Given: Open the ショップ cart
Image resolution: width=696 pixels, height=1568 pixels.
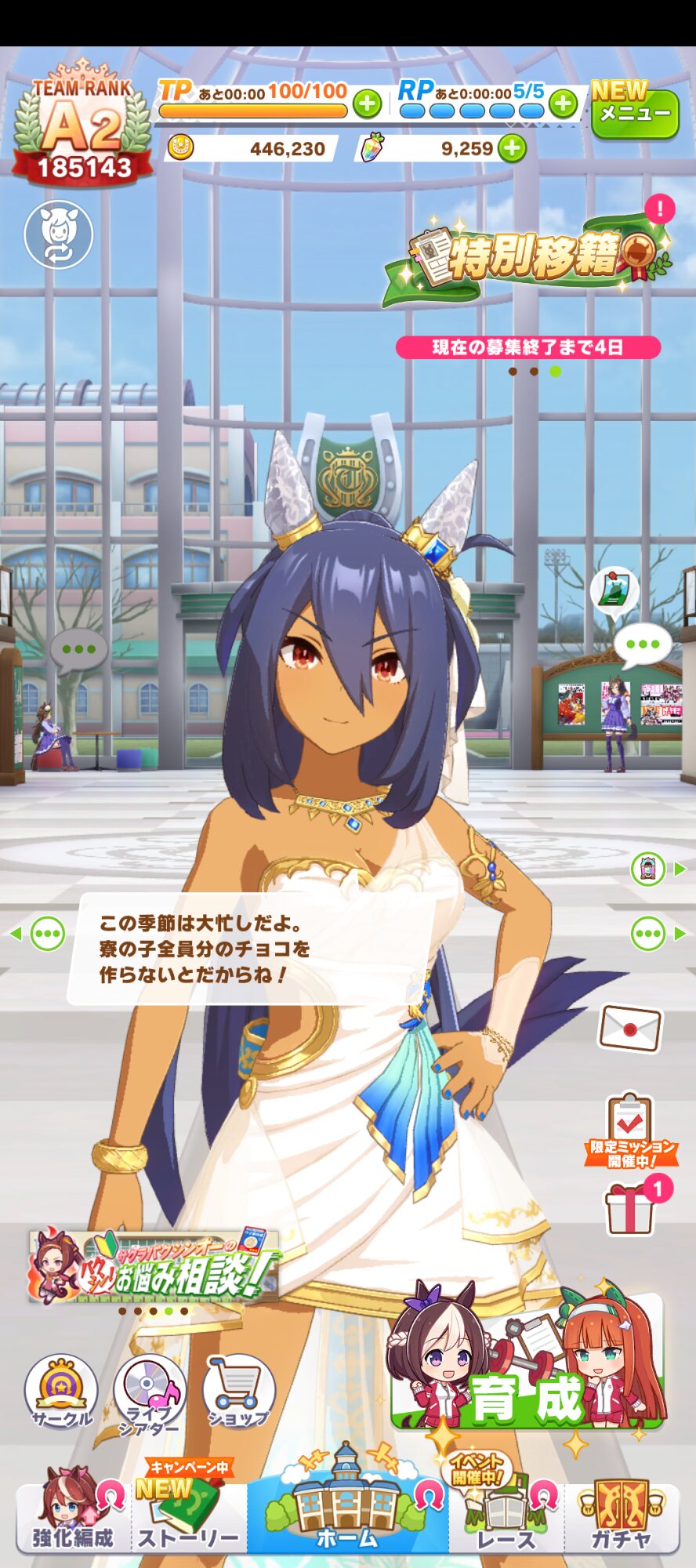Looking at the screenshot, I should tap(238, 1391).
